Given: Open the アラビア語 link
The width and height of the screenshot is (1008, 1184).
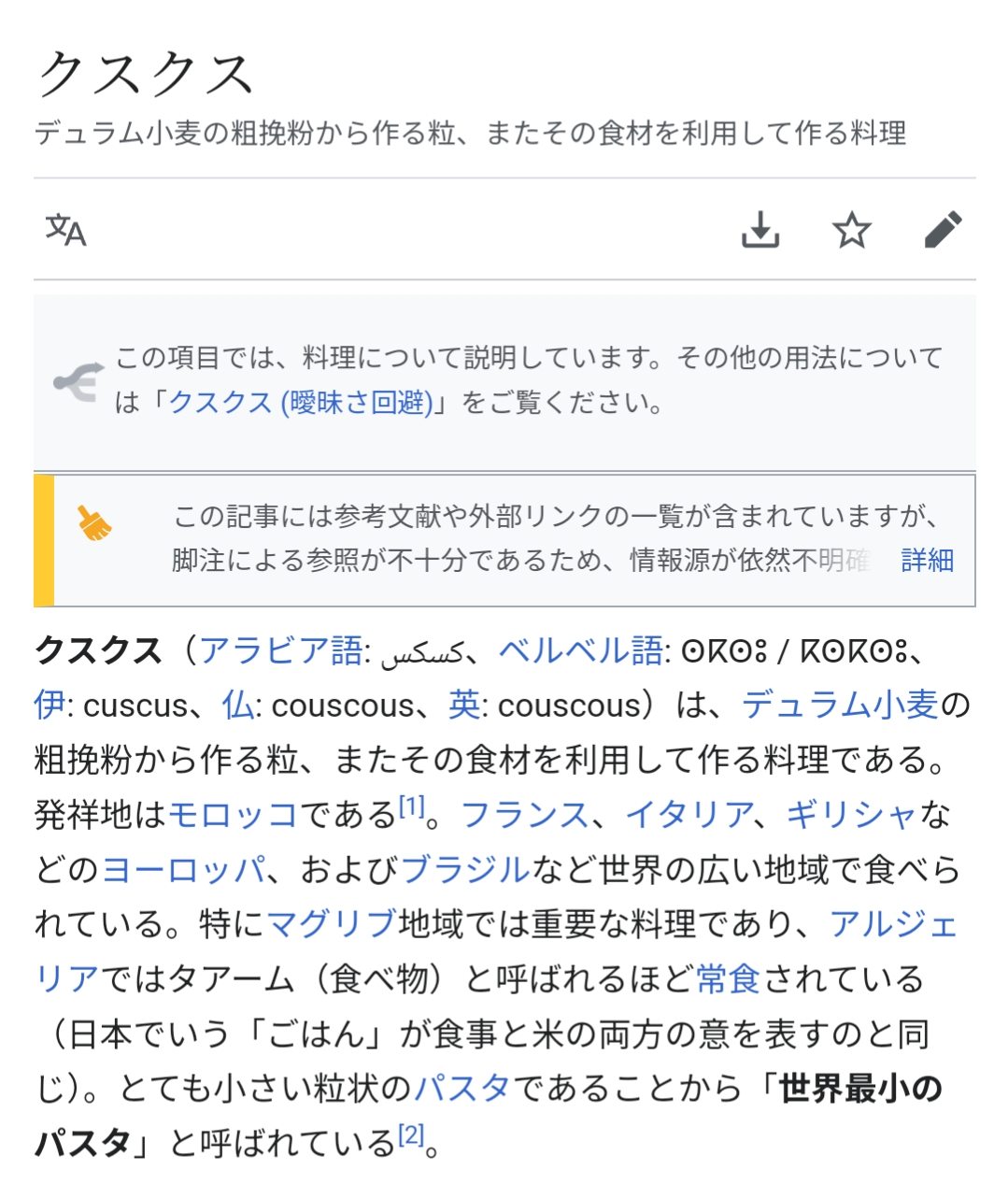Looking at the screenshot, I should pos(280,650).
